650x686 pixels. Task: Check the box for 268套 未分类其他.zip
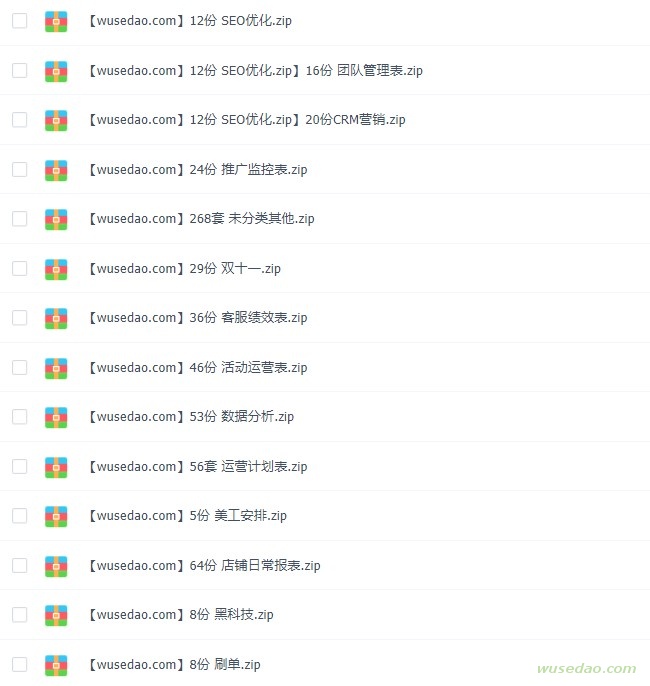point(20,219)
